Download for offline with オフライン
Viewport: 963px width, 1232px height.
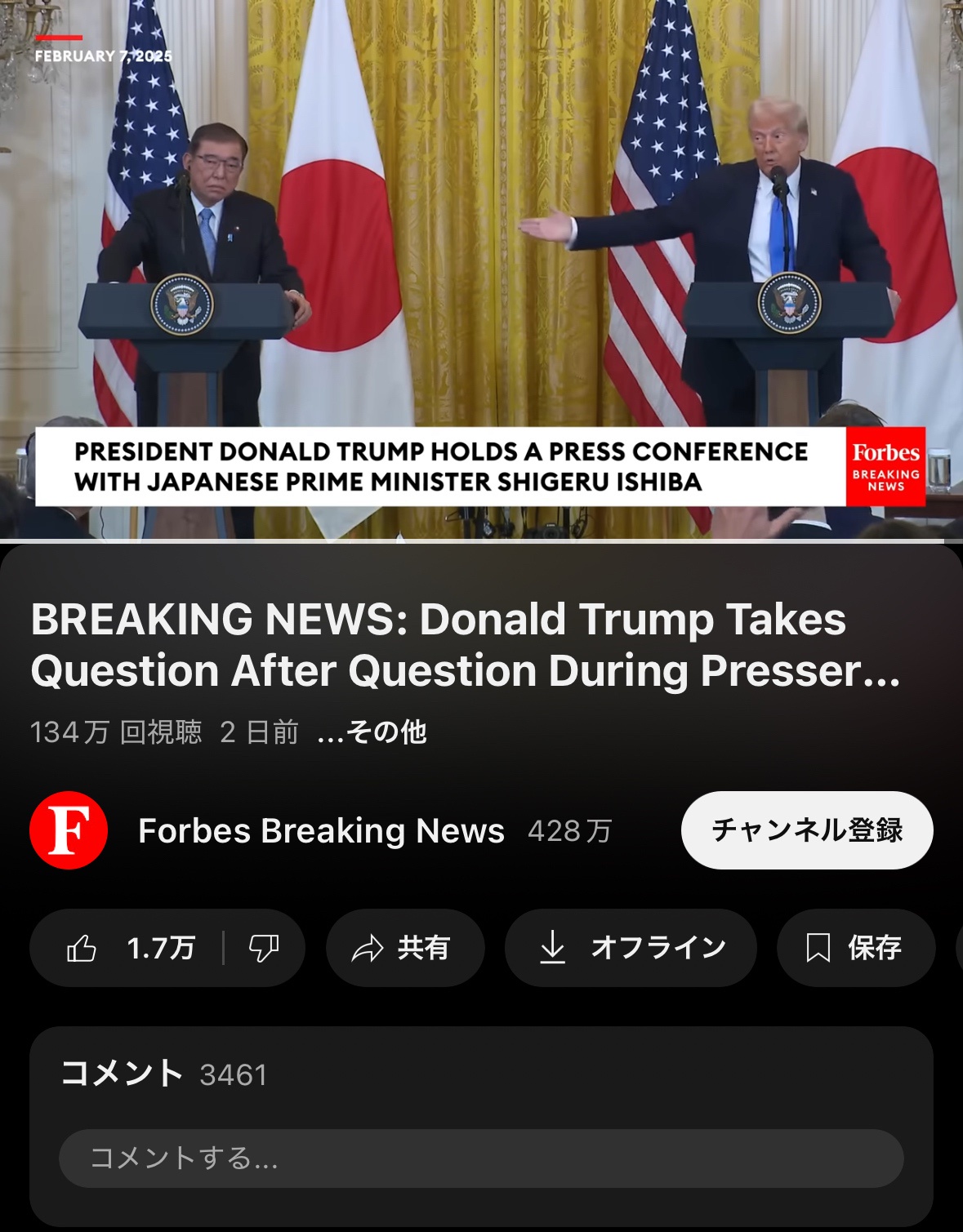point(631,948)
